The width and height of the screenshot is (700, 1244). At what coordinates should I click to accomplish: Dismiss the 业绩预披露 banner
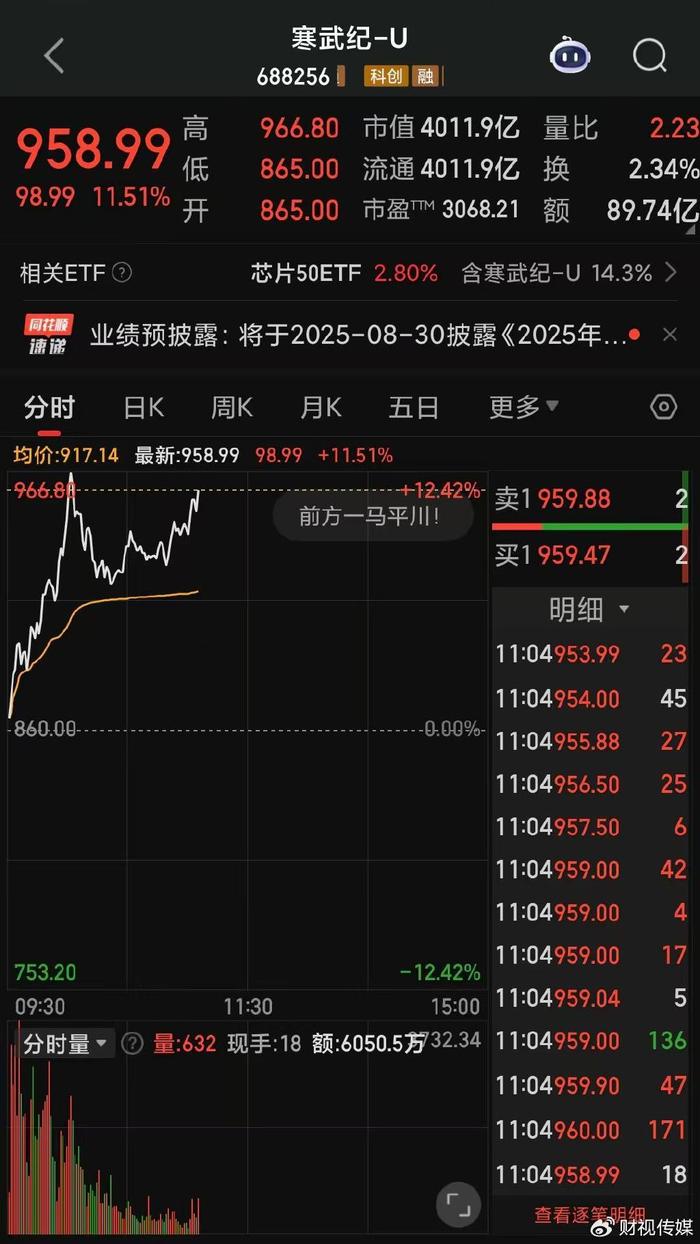tap(670, 336)
